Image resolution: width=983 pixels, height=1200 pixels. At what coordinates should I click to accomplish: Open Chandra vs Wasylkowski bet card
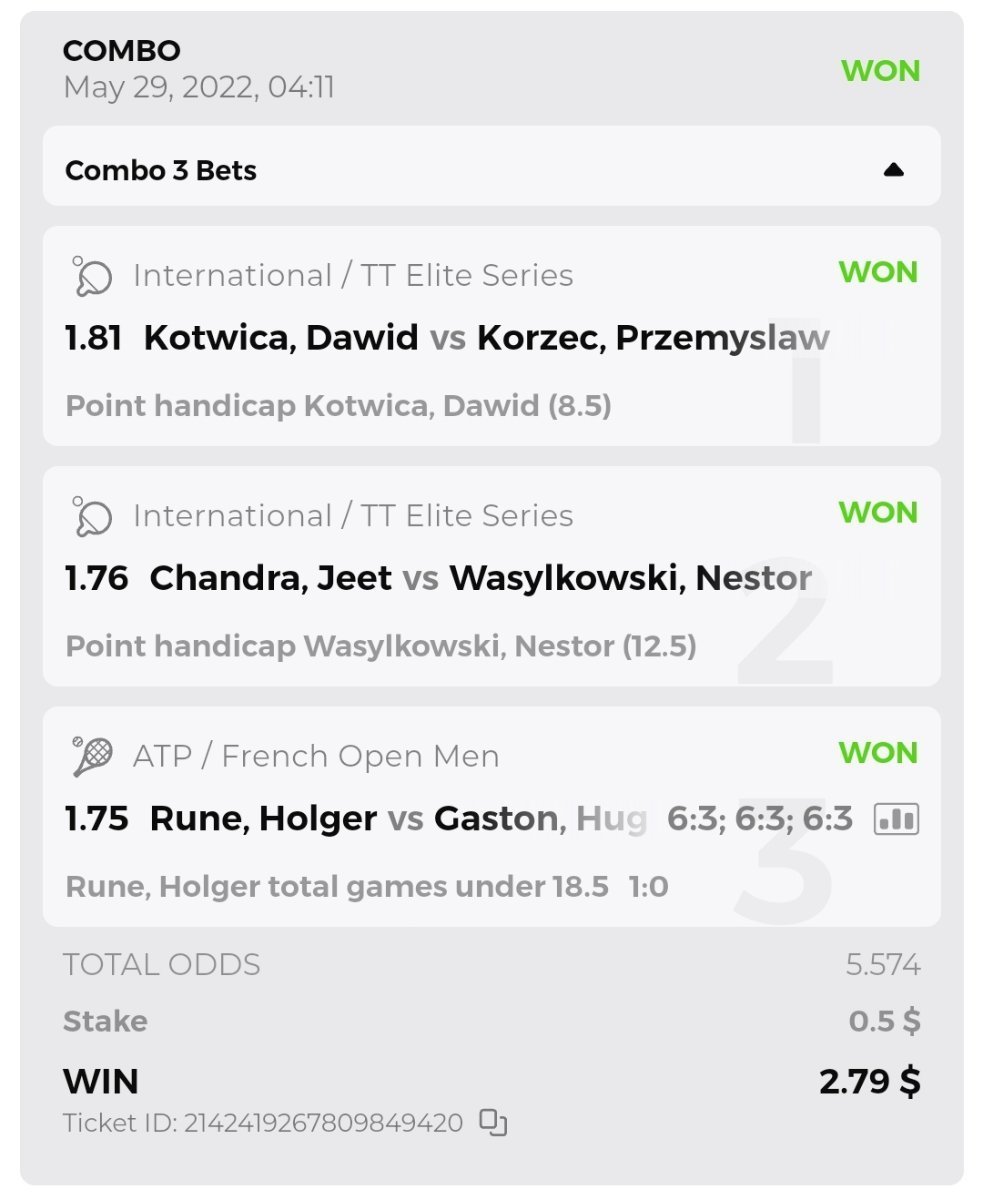[x=490, y=577]
